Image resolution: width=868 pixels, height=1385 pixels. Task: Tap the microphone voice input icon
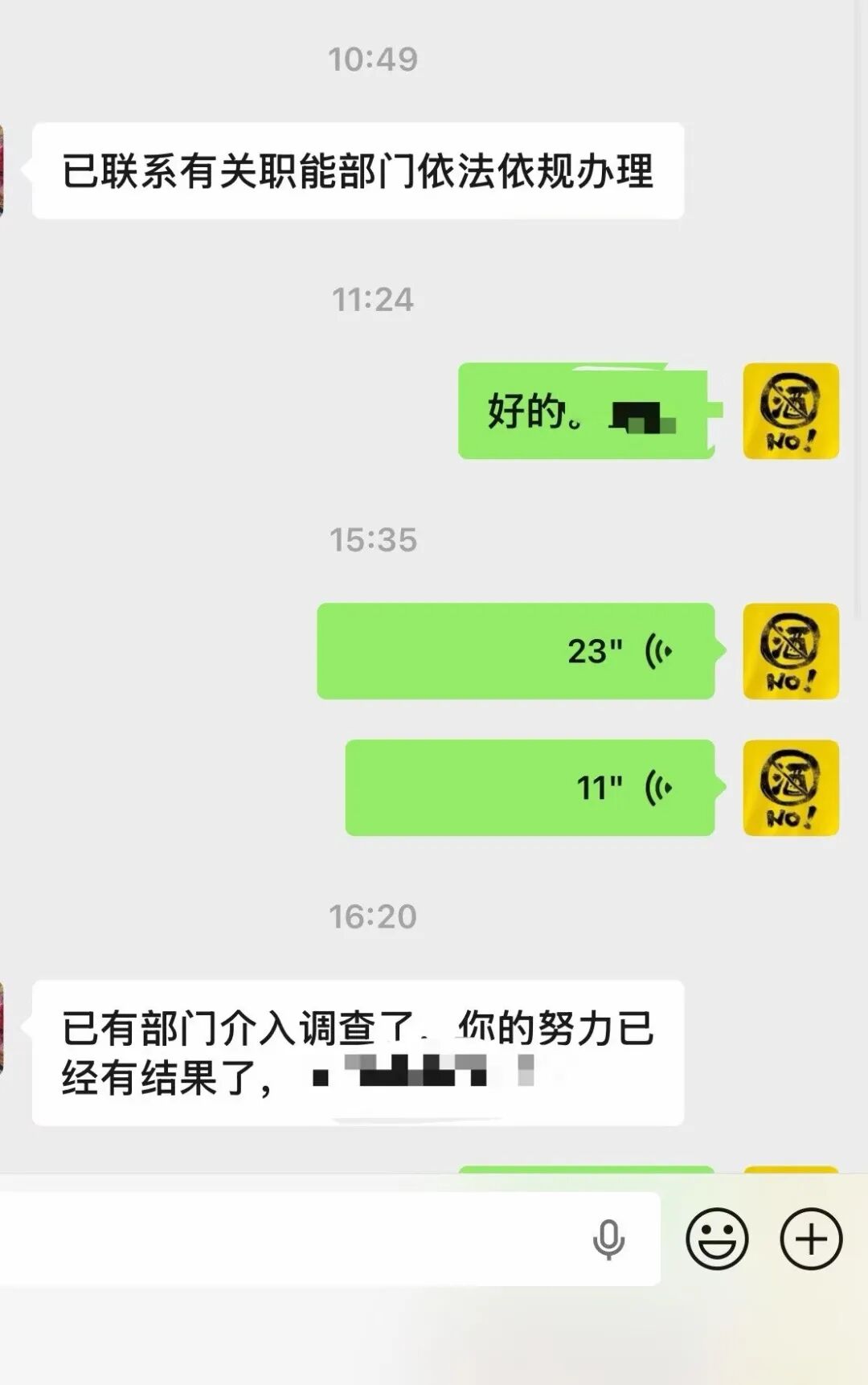(x=608, y=1239)
